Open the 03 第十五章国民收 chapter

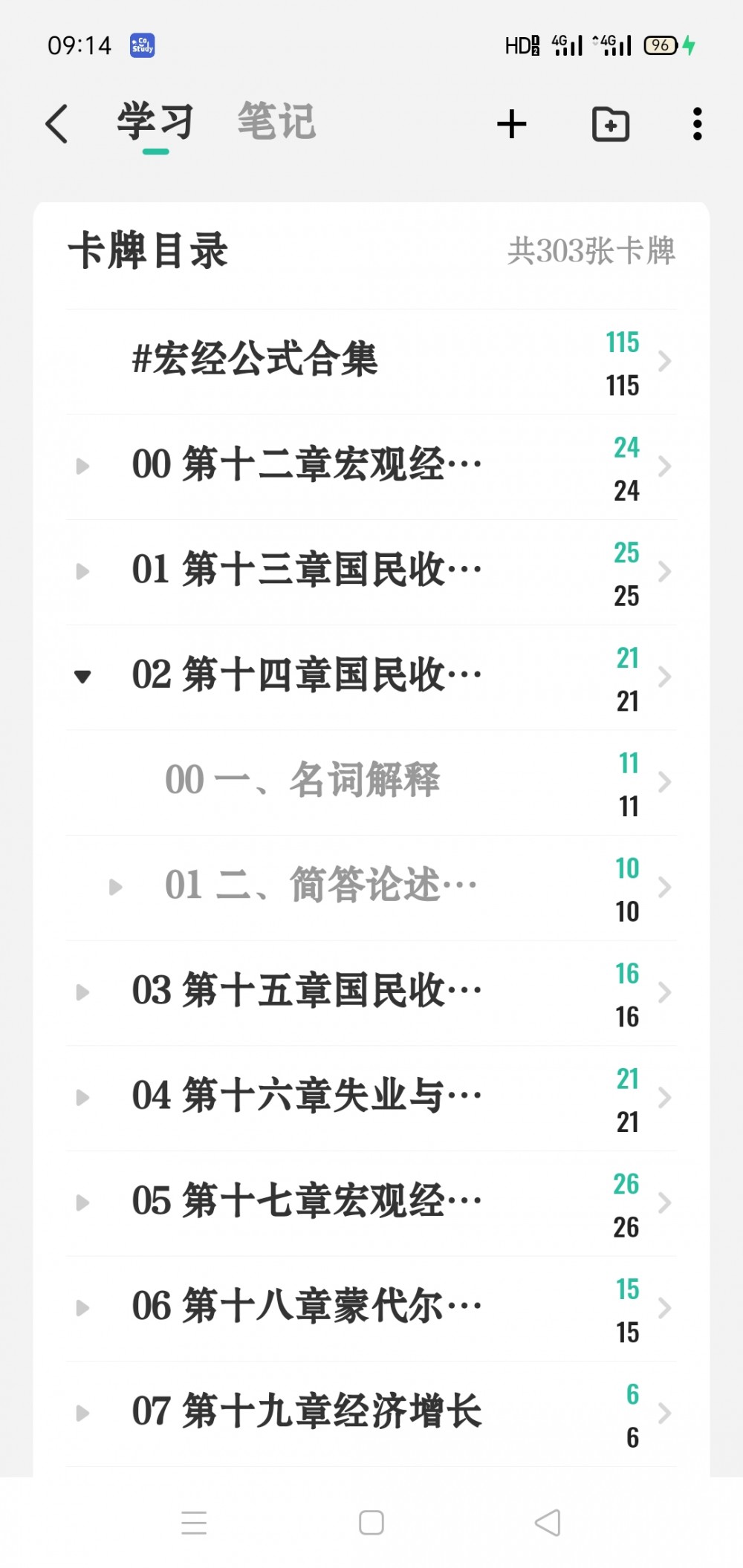[x=306, y=992]
